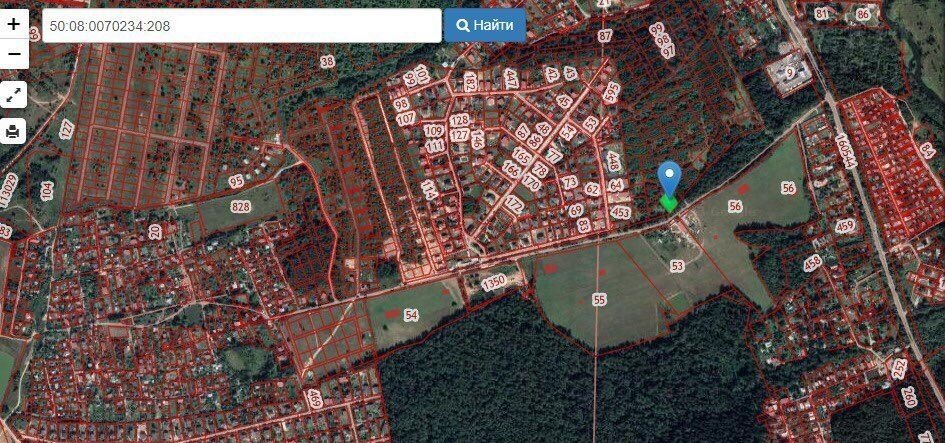Tap the Найти search button
The image size is (945, 443).
[x=484, y=25]
